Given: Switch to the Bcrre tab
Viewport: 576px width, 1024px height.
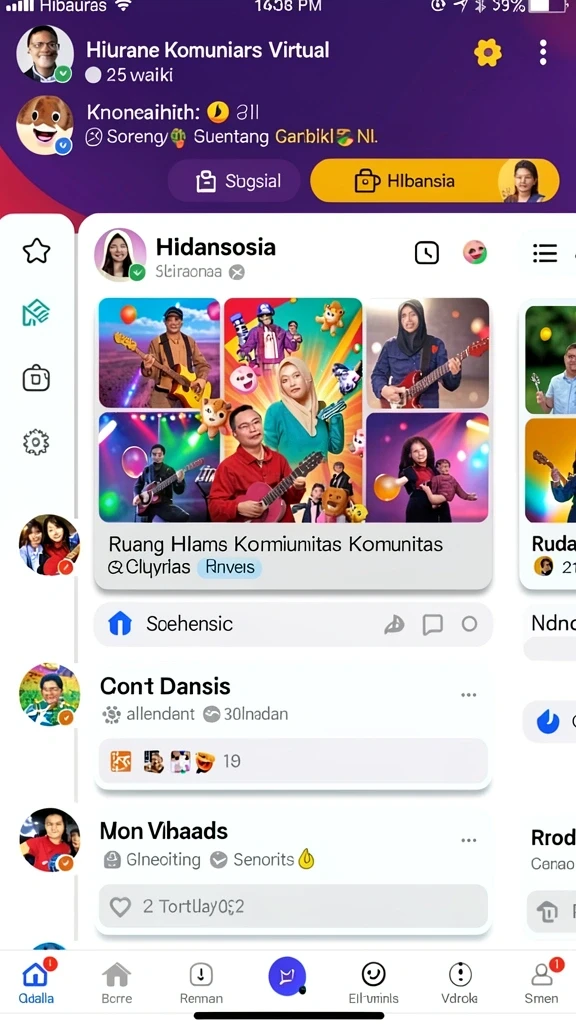Looking at the screenshot, I should (x=117, y=982).
